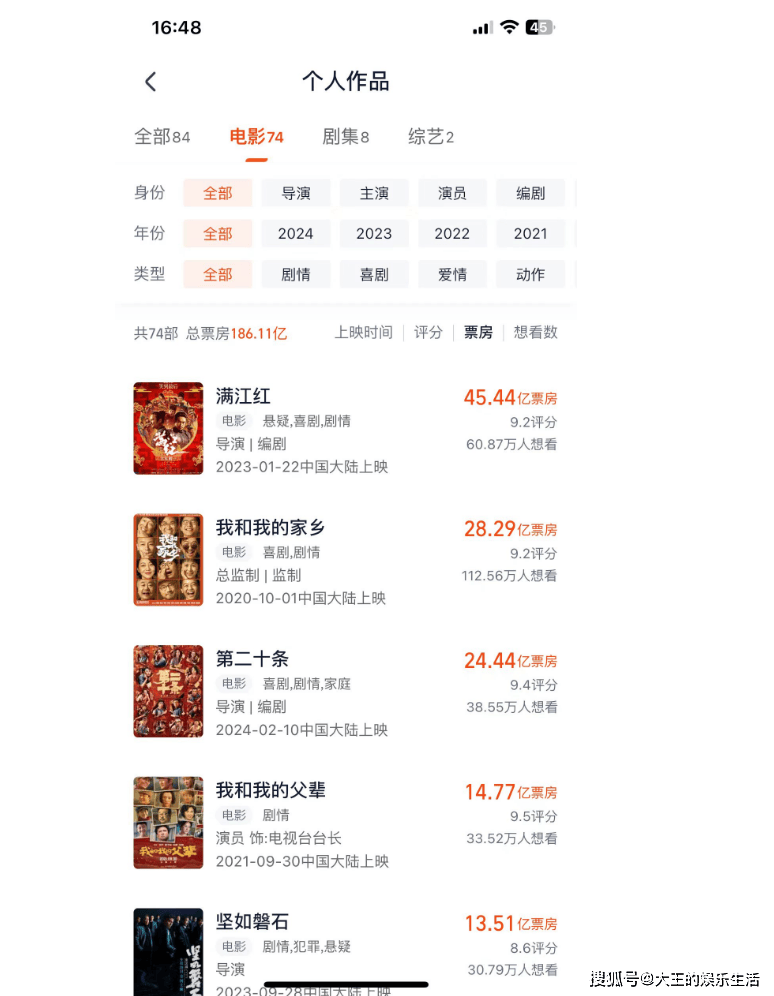Select the 主演 identity chip
Screen dimensions: 774x996
point(374,193)
